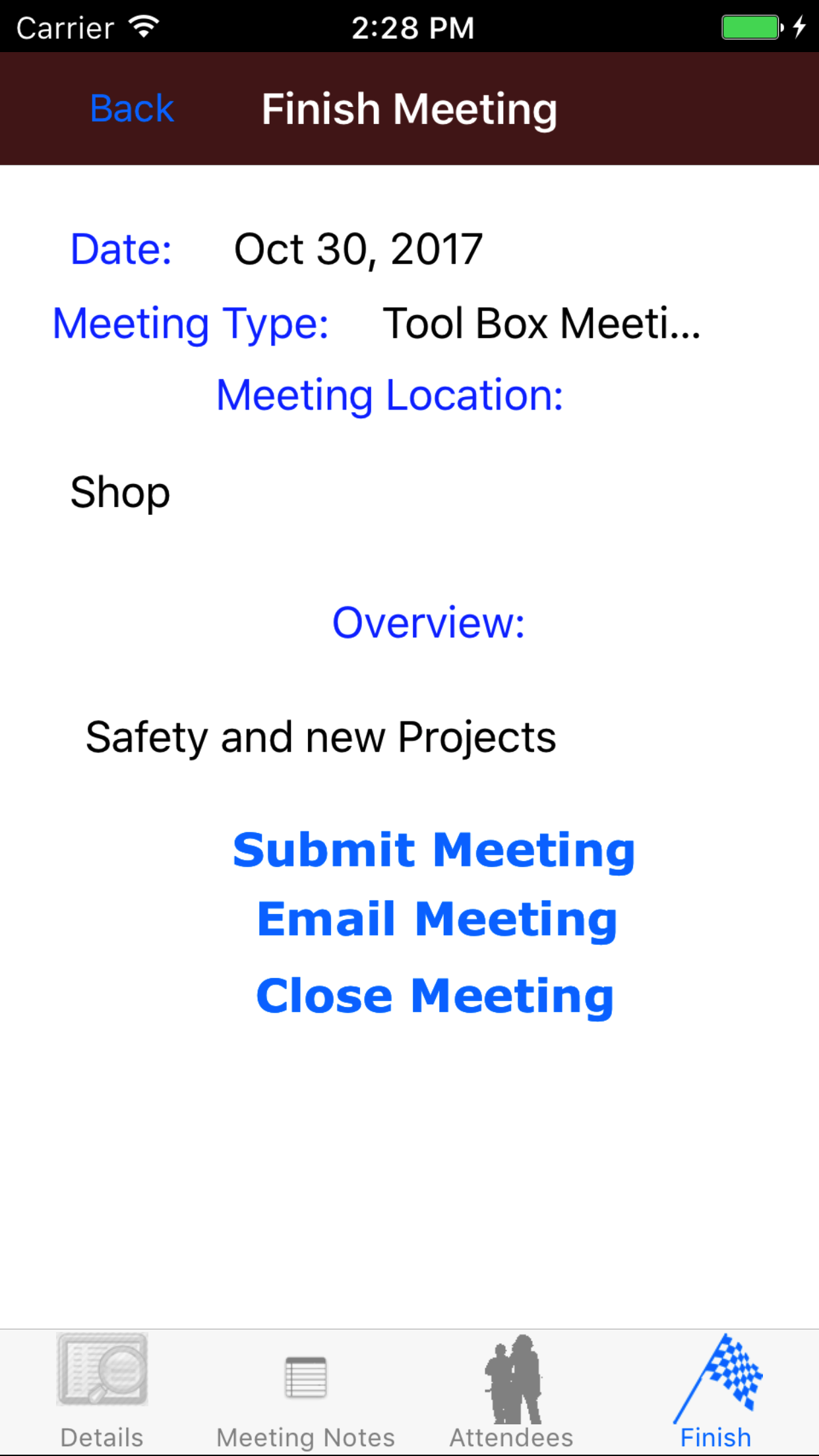
Task: Go back using the Back button
Action: (x=132, y=109)
